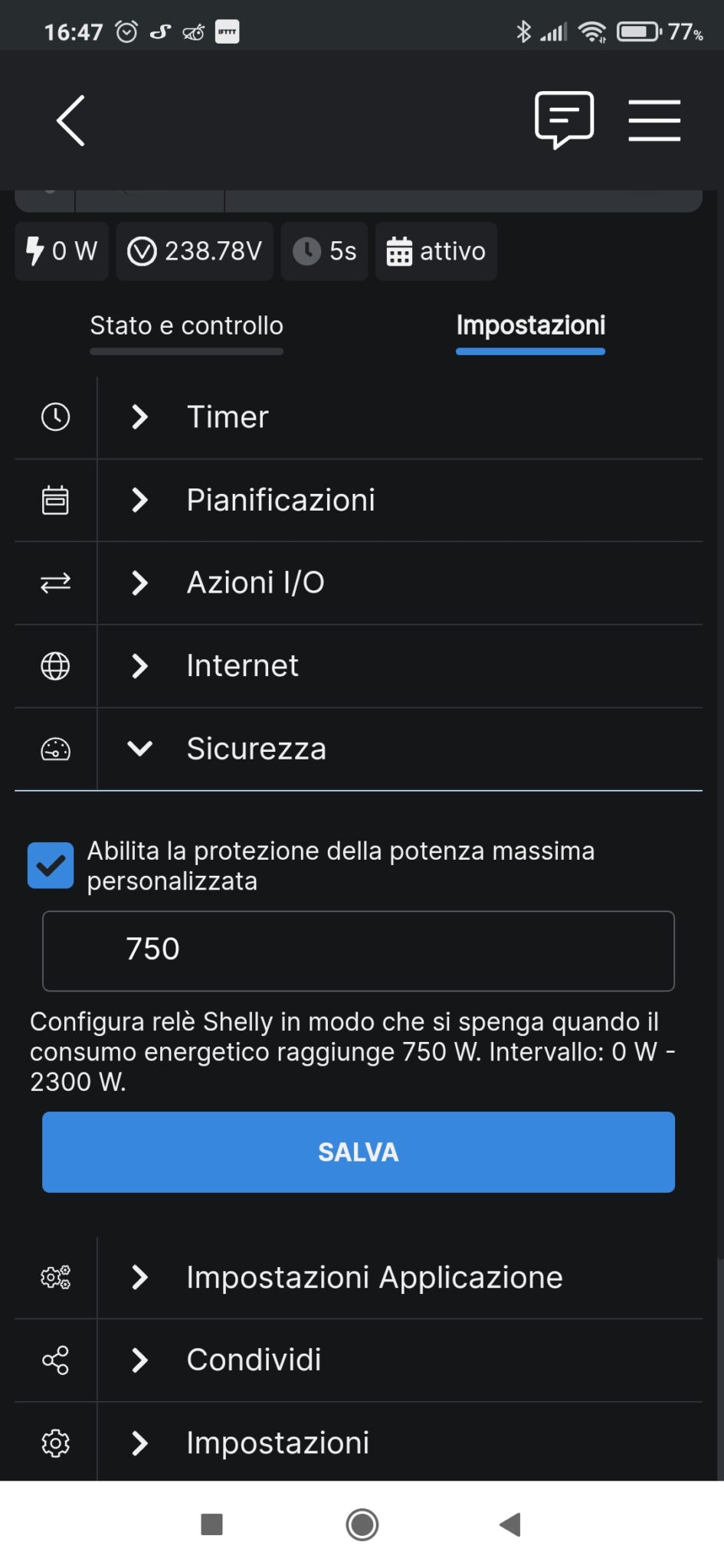
Task: Select the Timer clock icon
Action: (54, 416)
